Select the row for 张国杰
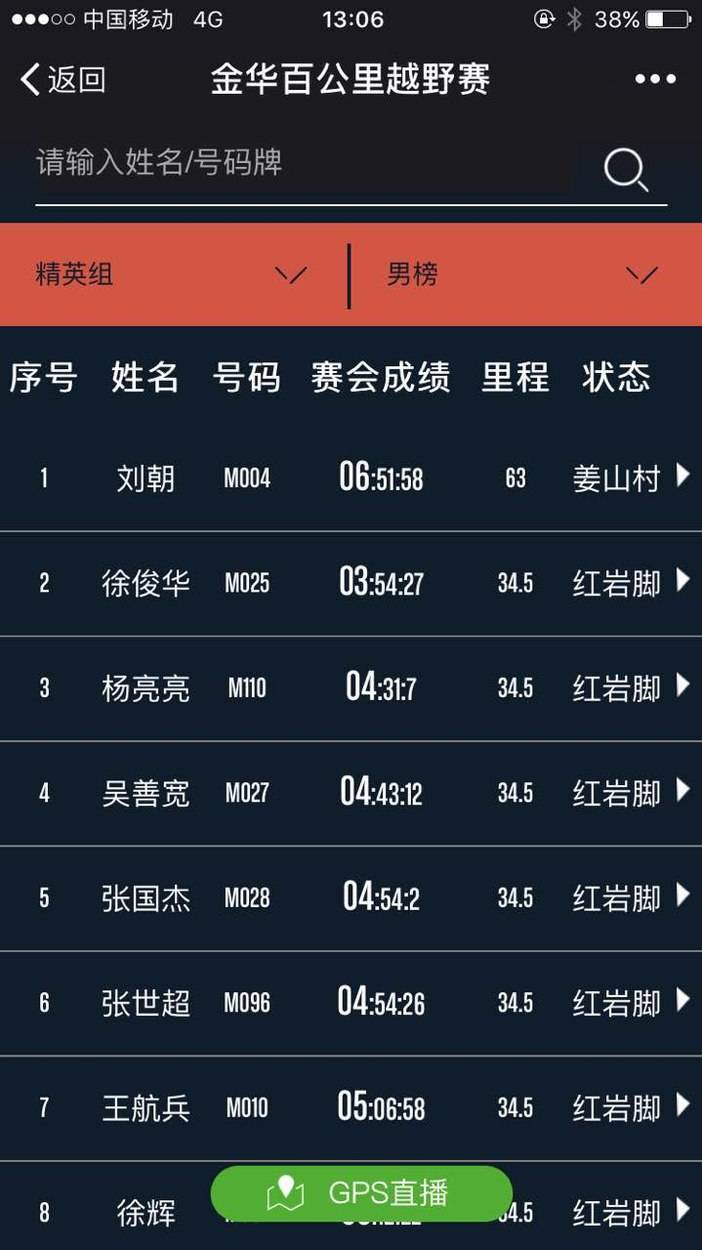The height and width of the screenshot is (1250, 702). click(350, 898)
